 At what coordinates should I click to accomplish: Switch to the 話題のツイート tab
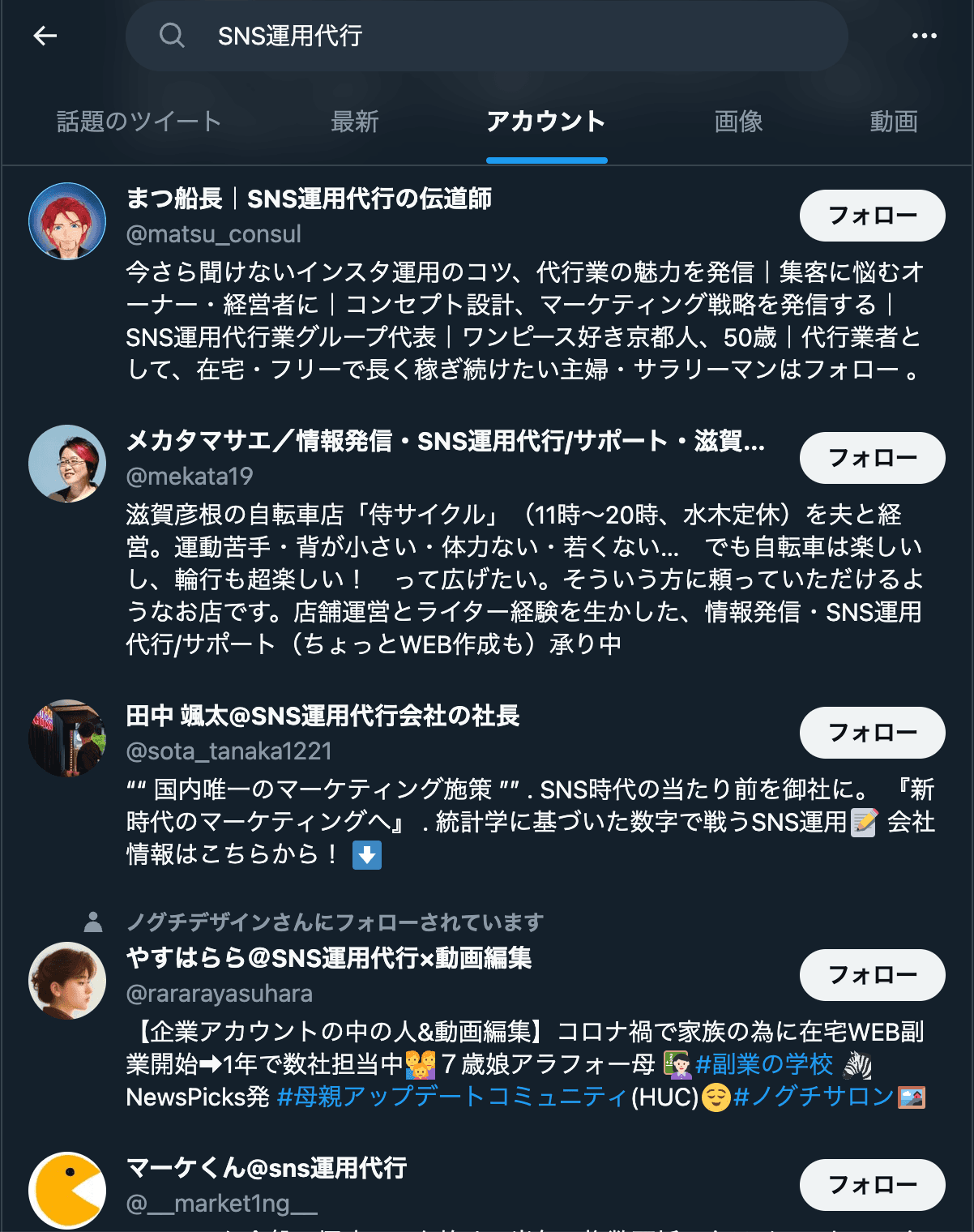(x=139, y=122)
